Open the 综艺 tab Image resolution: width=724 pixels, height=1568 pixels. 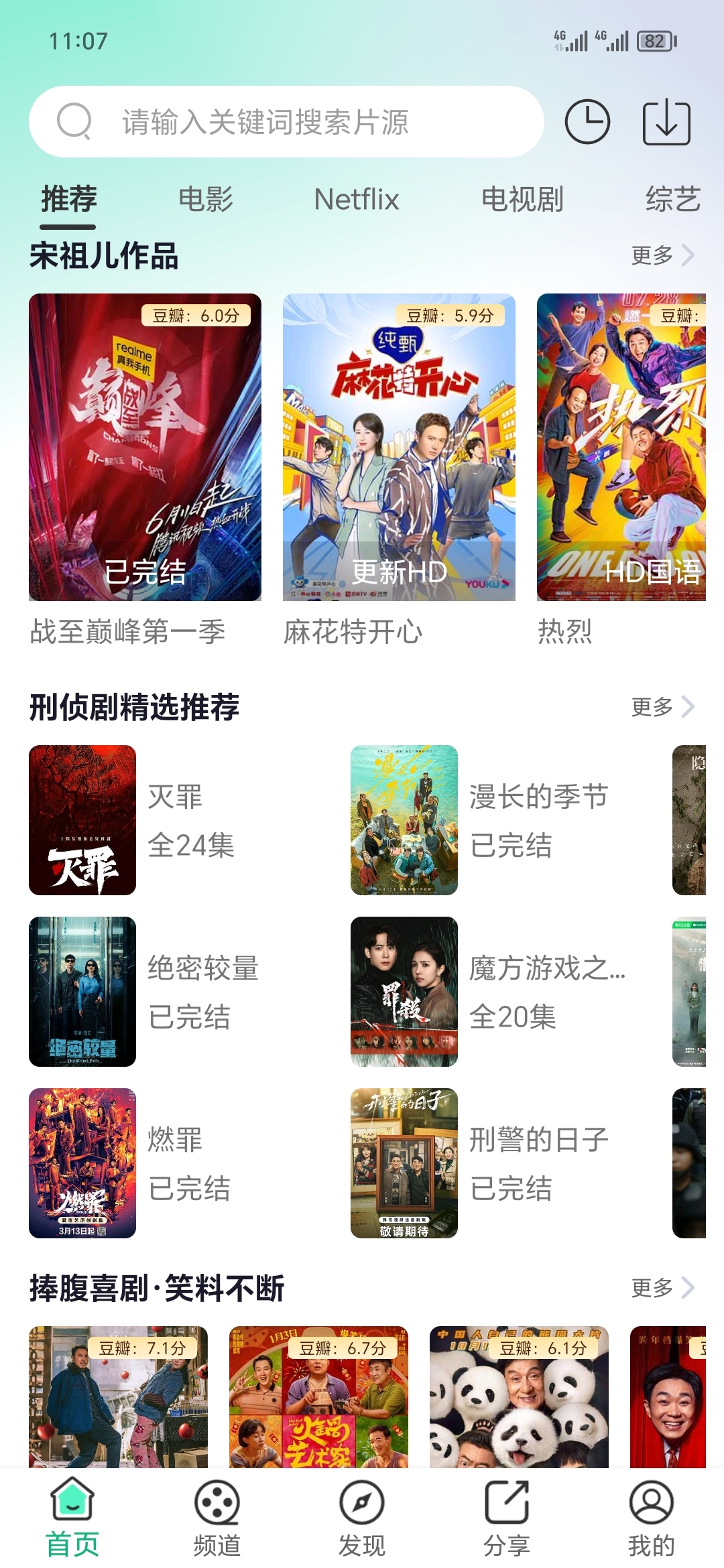(x=672, y=199)
